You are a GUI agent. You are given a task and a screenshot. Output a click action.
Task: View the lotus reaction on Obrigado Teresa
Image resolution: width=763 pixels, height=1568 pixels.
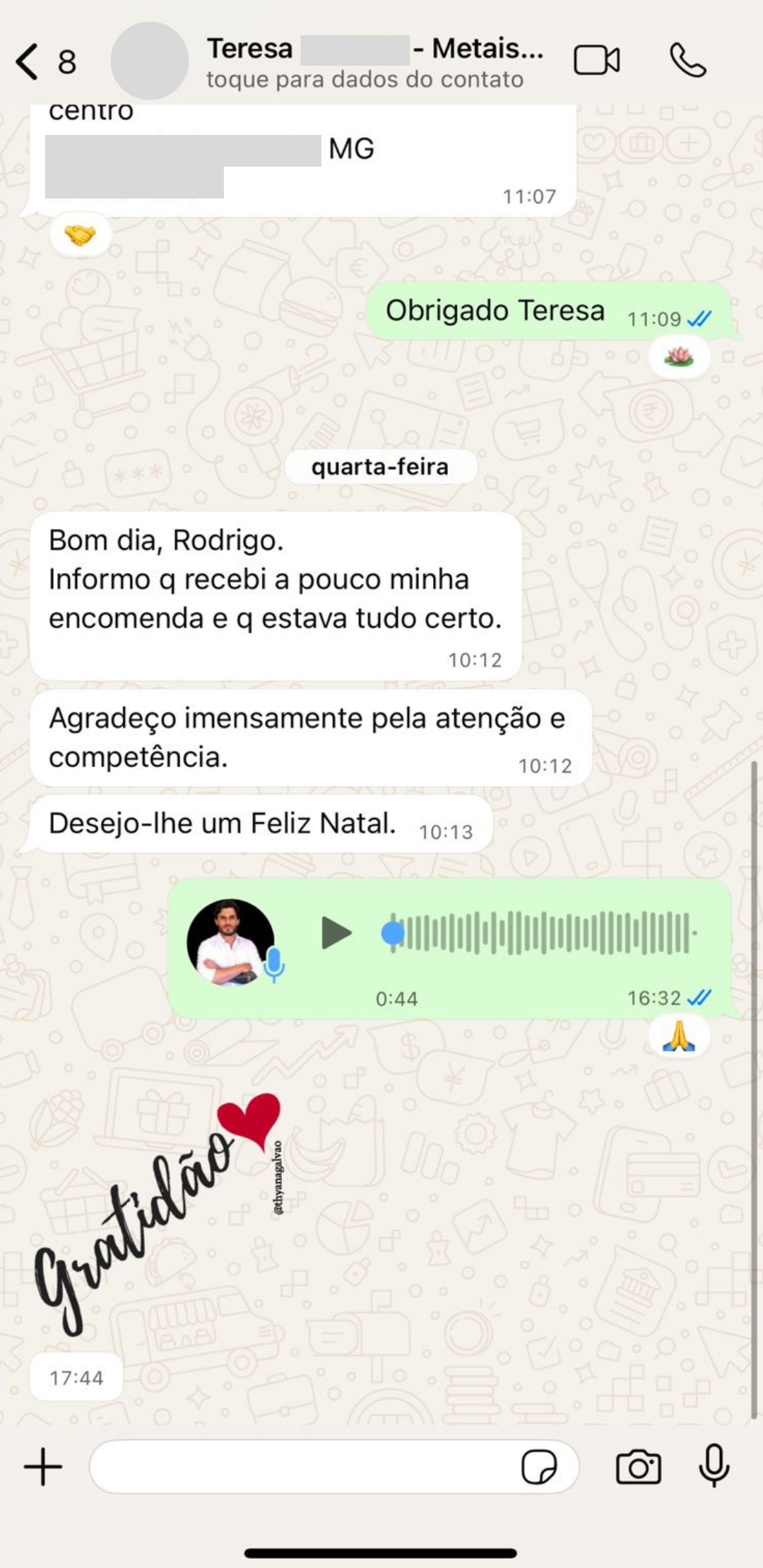point(679,357)
